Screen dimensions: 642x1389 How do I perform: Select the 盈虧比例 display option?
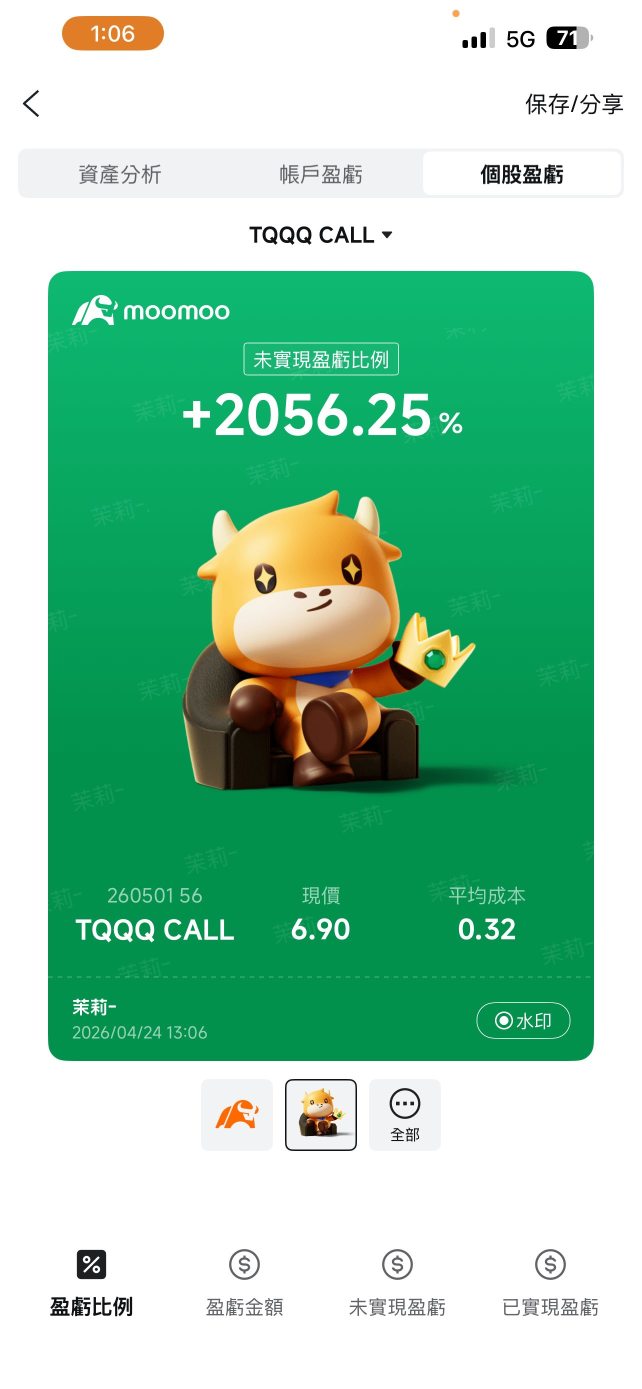(x=91, y=1283)
